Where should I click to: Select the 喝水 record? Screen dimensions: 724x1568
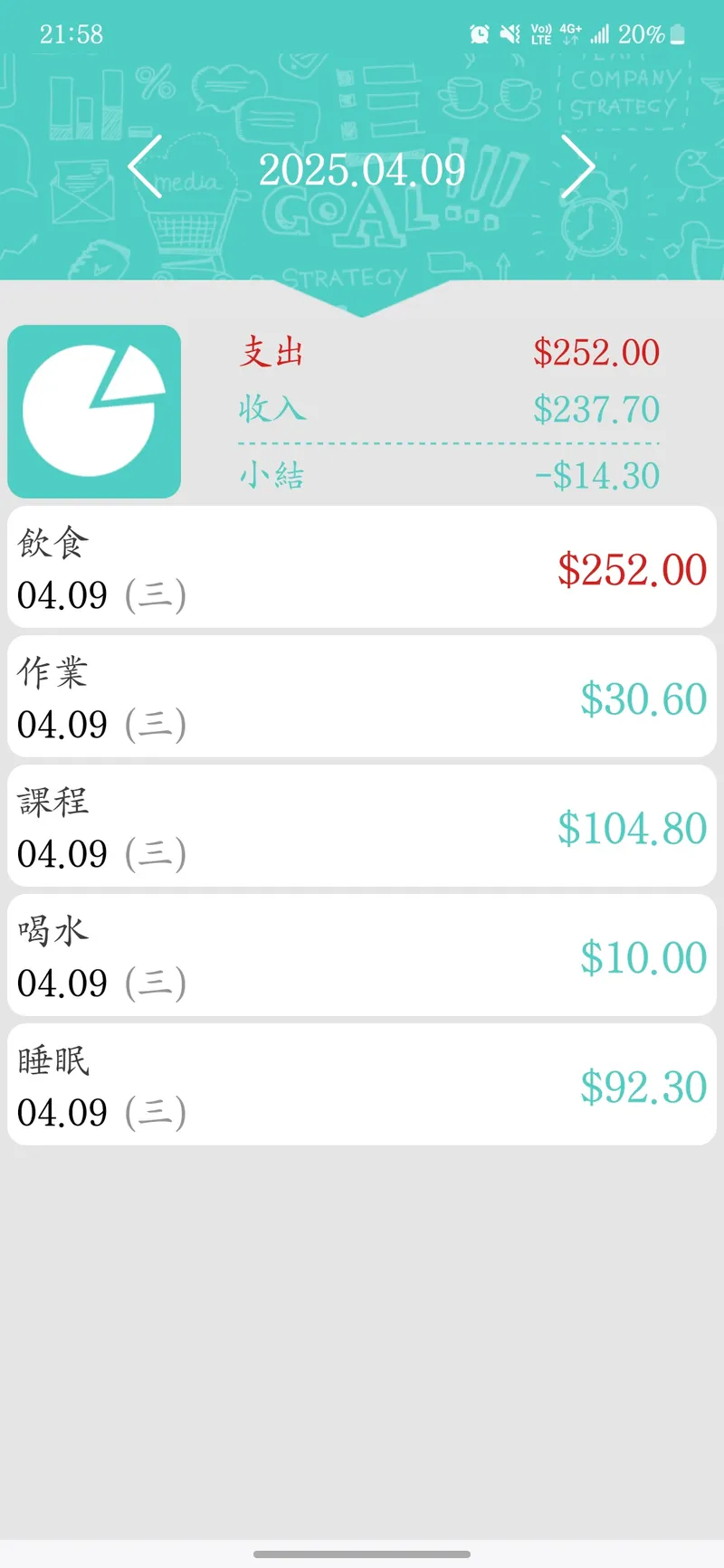(x=362, y=955)
